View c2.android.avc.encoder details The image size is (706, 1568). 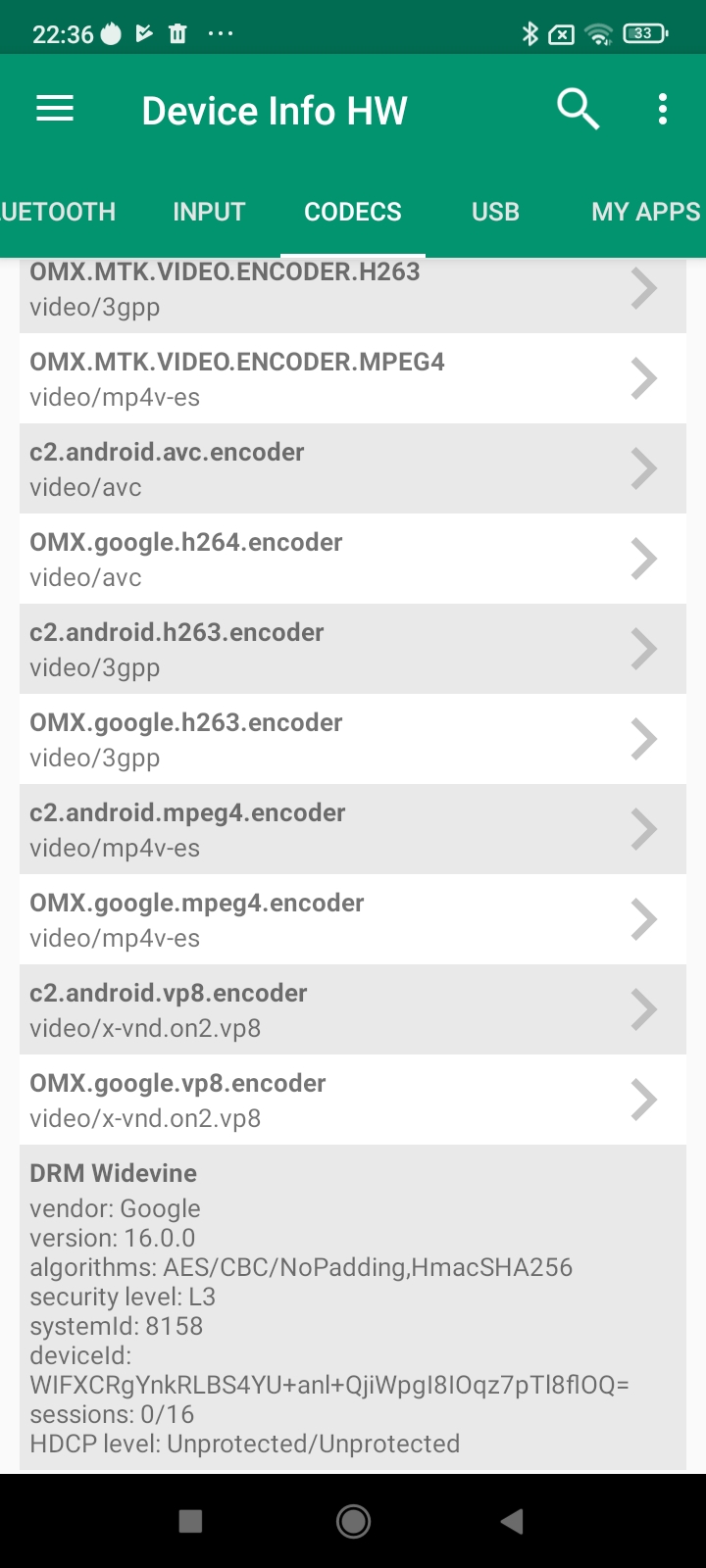tap(353, 469)
